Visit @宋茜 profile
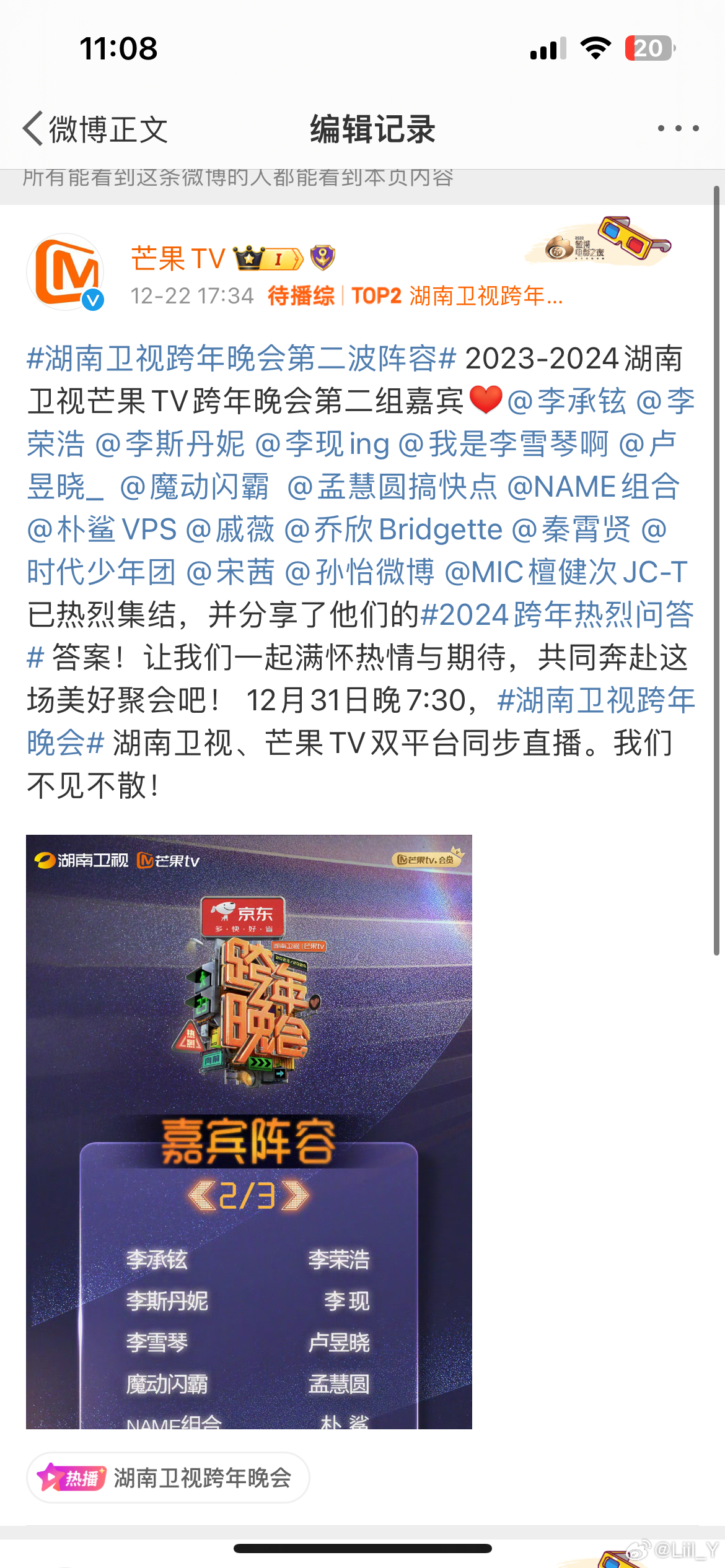This screenshot has width=725, height=1568. [230, 572]
